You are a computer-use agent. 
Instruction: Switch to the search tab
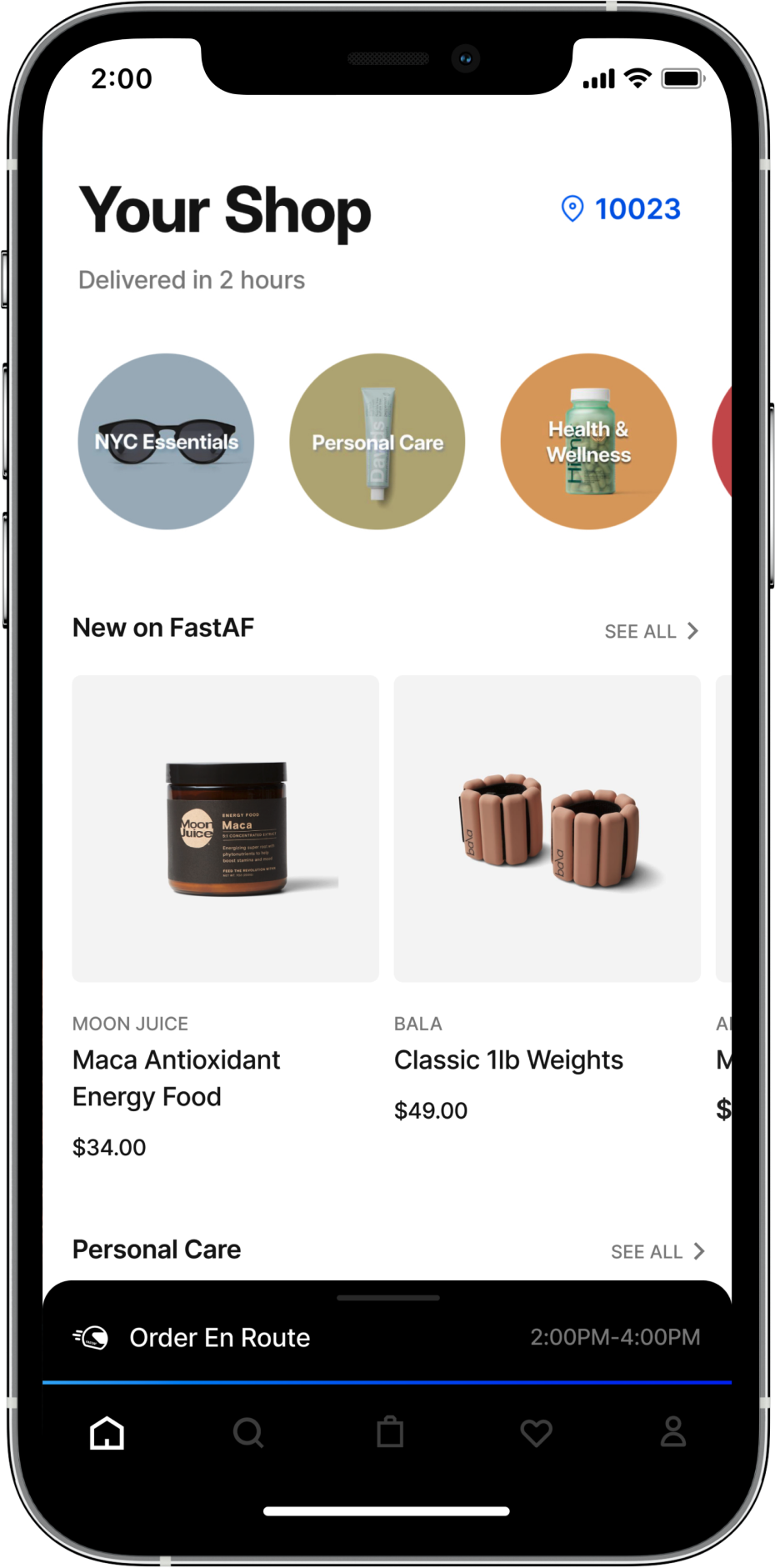pyautogui.click(x=248, y=1433)
